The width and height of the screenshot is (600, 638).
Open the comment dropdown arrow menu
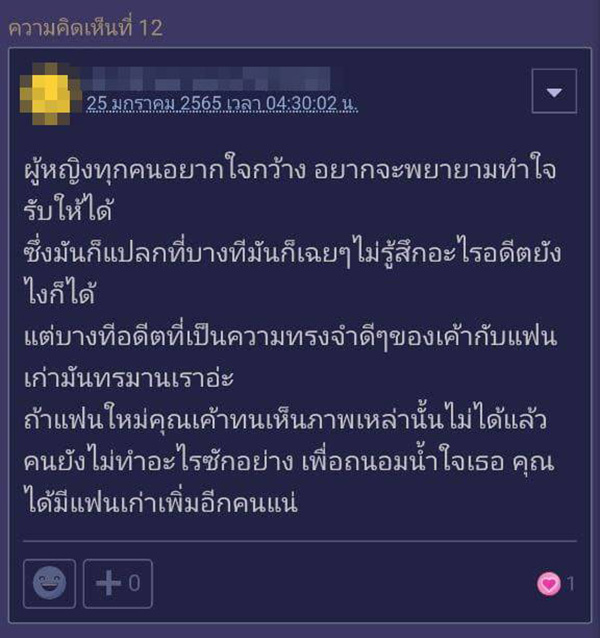[554, 92]
